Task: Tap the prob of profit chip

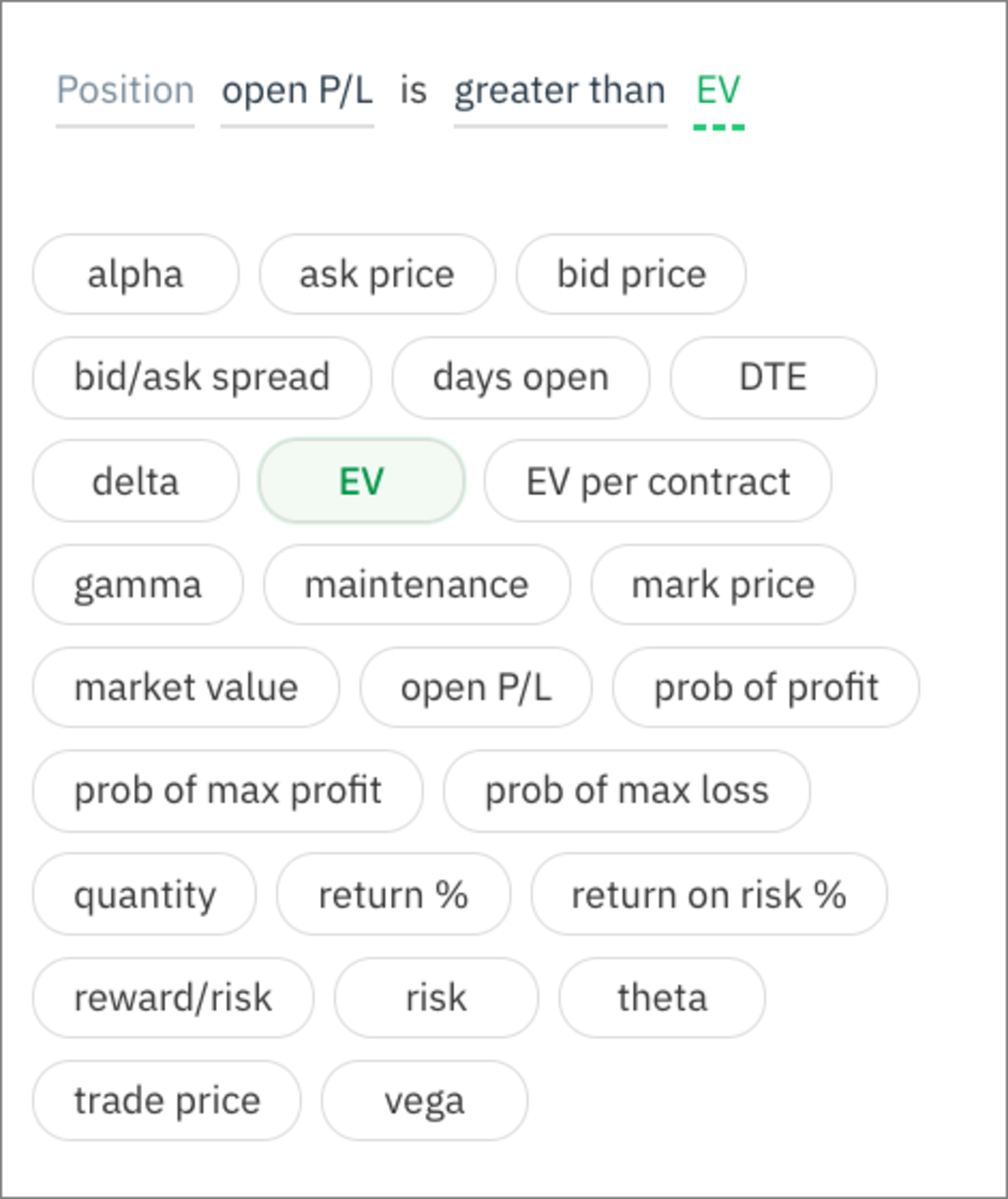Action: coord(765,687)
